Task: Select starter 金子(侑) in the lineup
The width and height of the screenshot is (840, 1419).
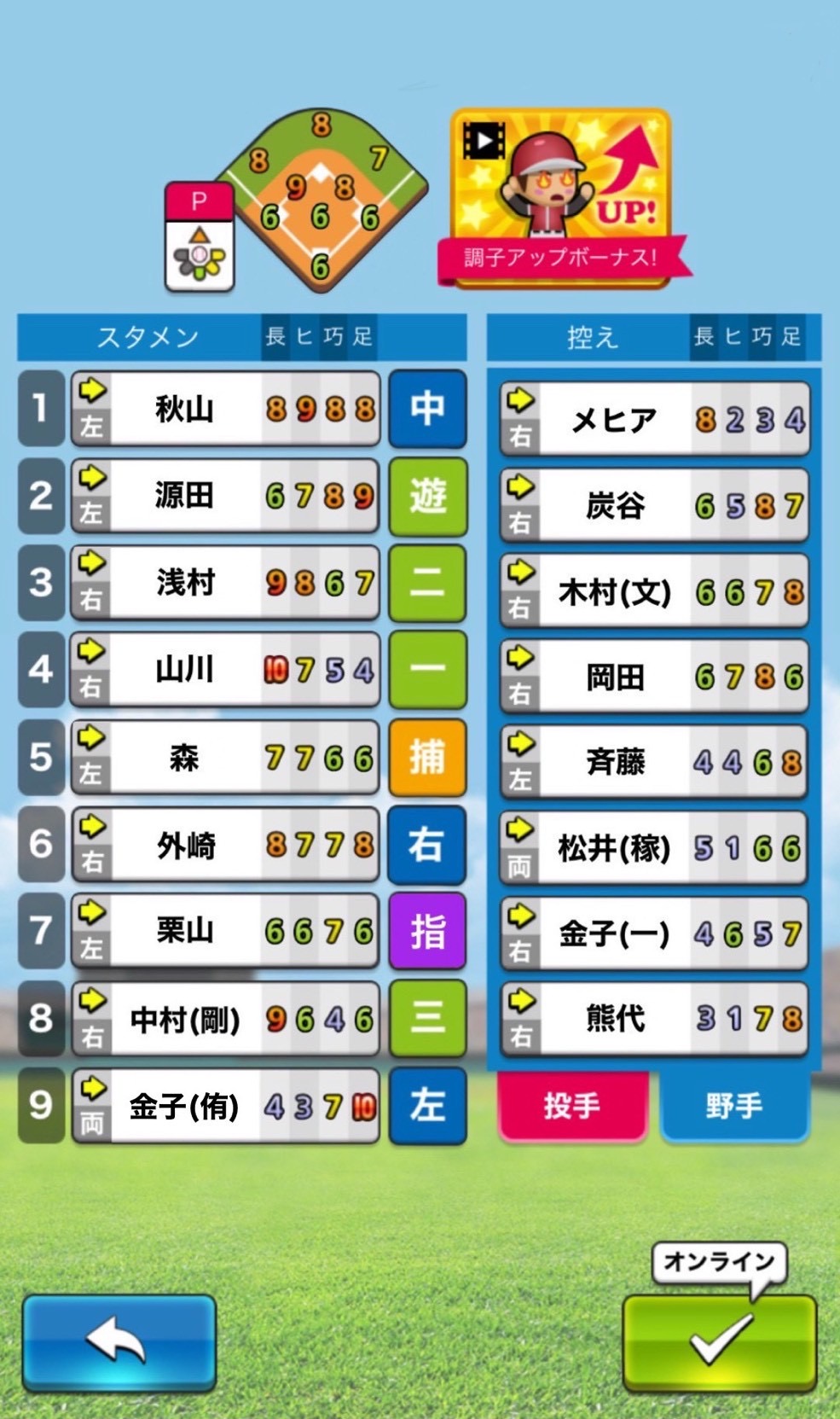Action: [225, 1106]
